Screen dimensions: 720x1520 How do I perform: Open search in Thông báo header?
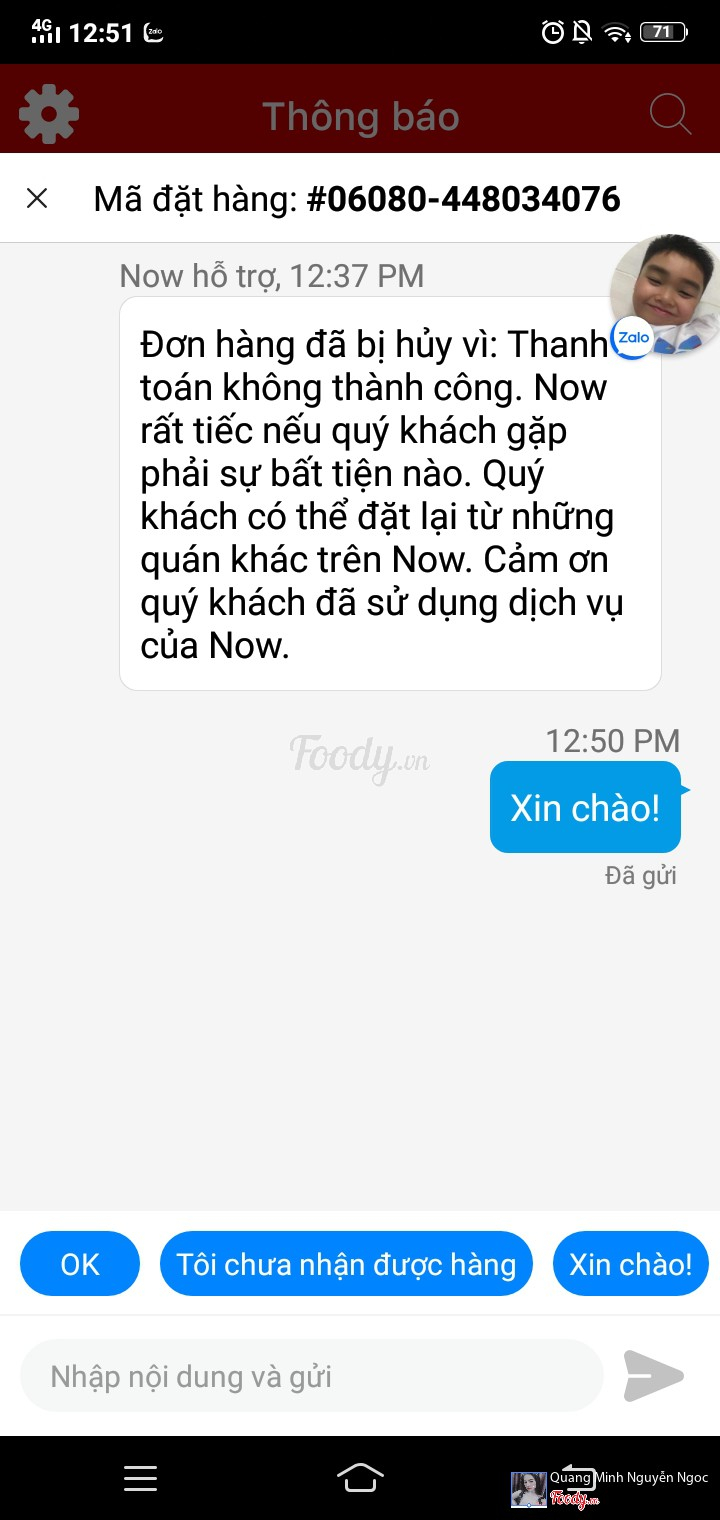(670, 115)
